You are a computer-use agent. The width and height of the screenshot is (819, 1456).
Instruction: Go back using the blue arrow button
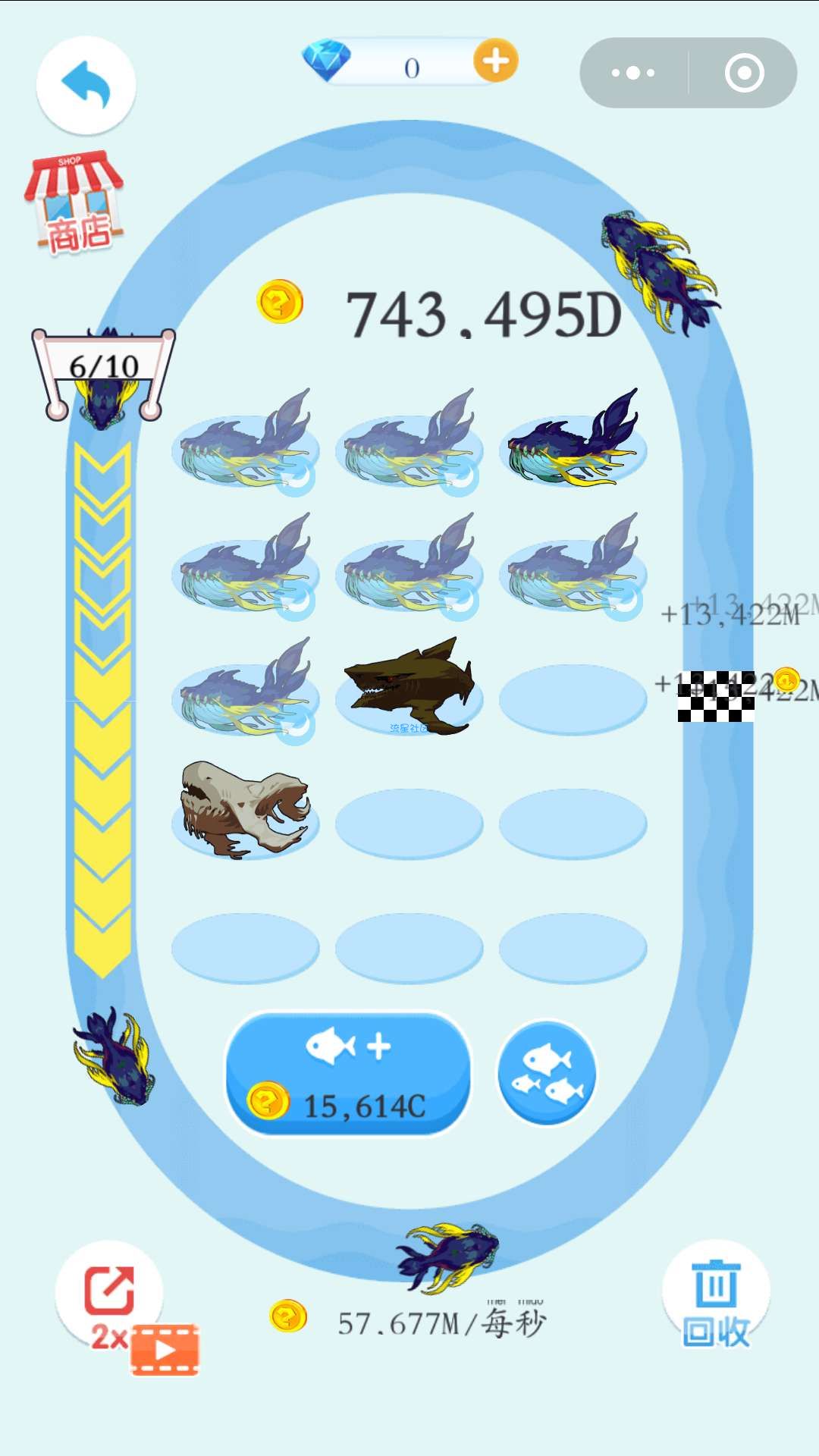(x=86, y=85)
